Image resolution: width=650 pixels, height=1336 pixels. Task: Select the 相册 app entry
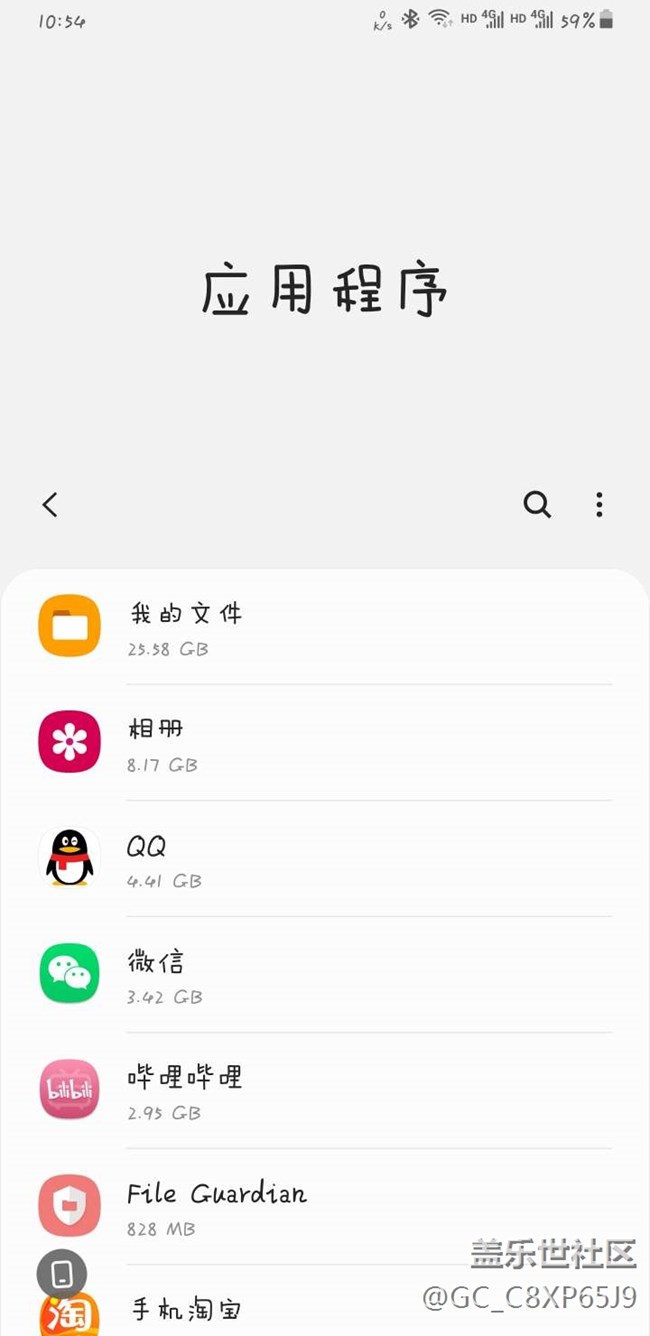click(325, 743)
